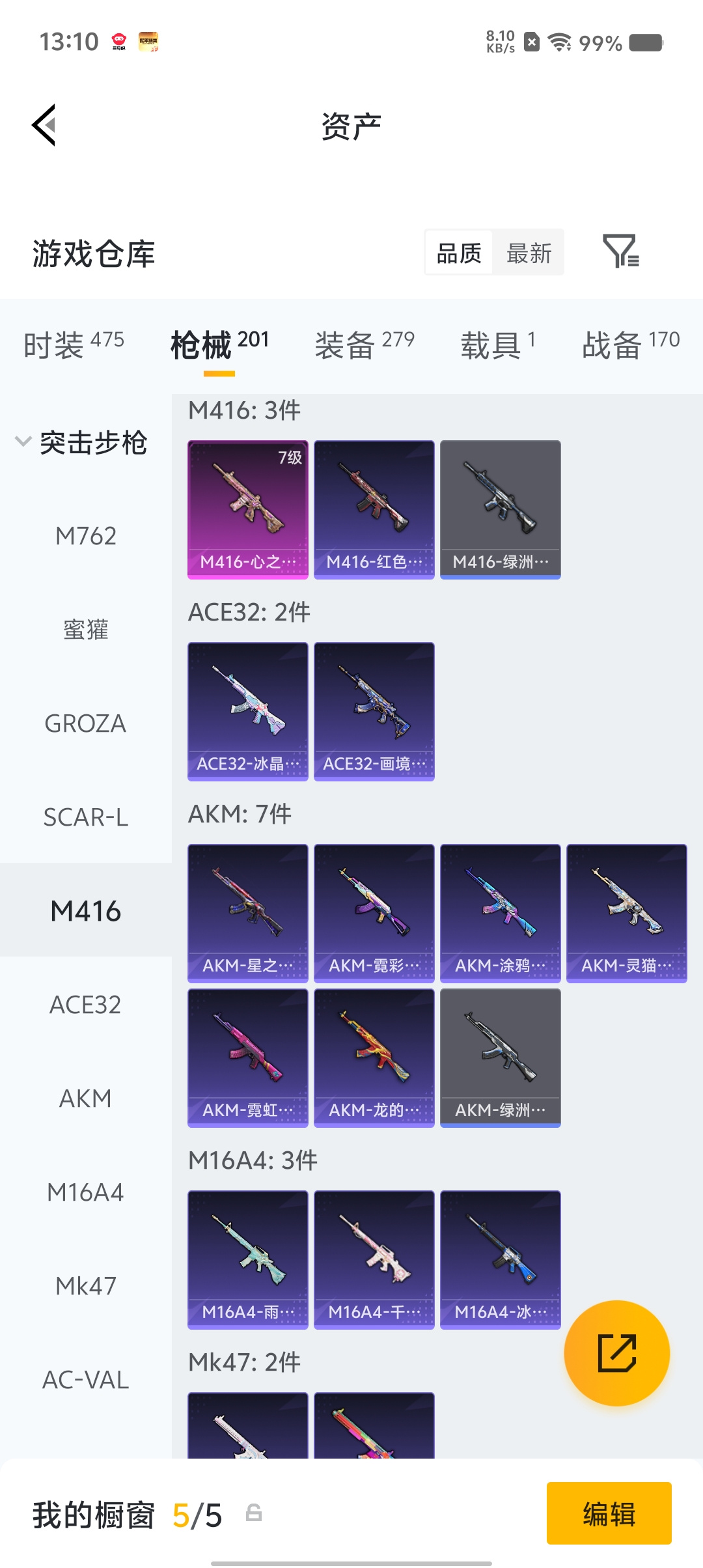
Task: Open the filter icon next to 最新
Action: [x=620, y=252]
